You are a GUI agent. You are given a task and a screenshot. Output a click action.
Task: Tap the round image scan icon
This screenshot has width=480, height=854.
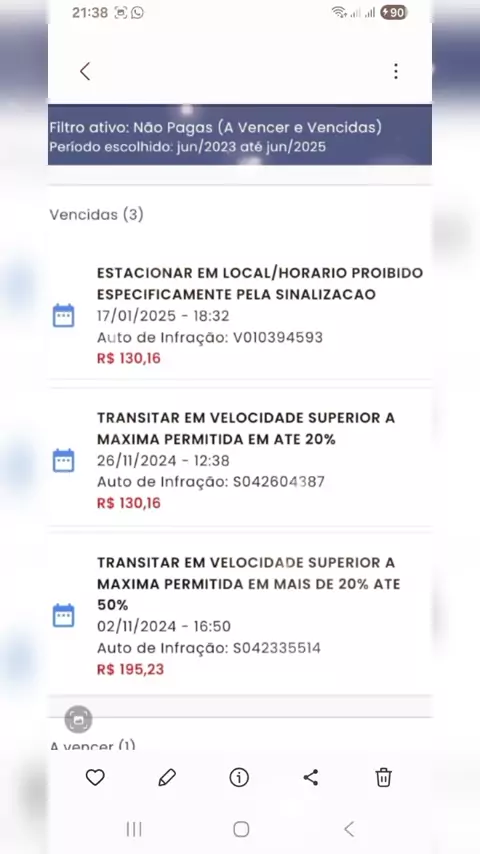[78, 719]
